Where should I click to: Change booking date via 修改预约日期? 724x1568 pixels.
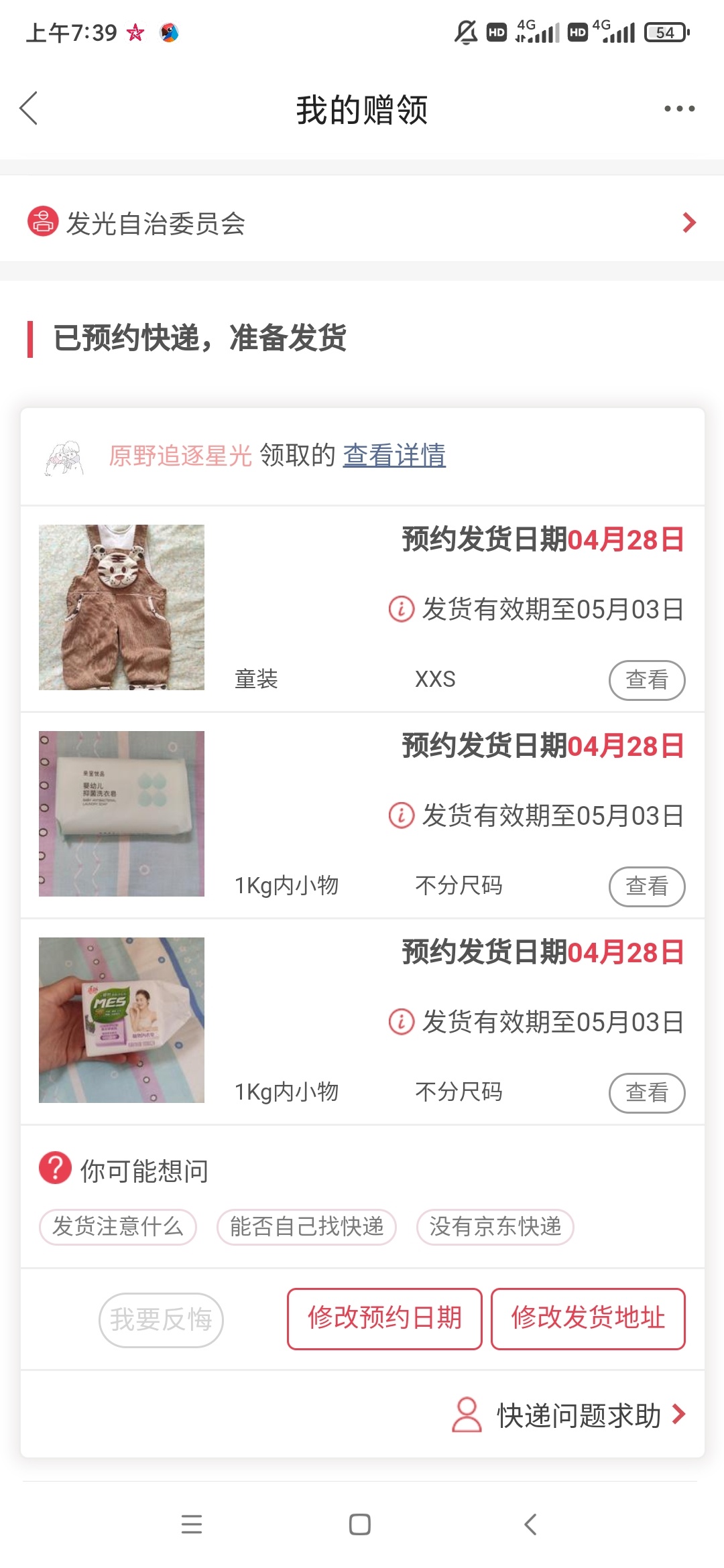(x=384, y=1318)
